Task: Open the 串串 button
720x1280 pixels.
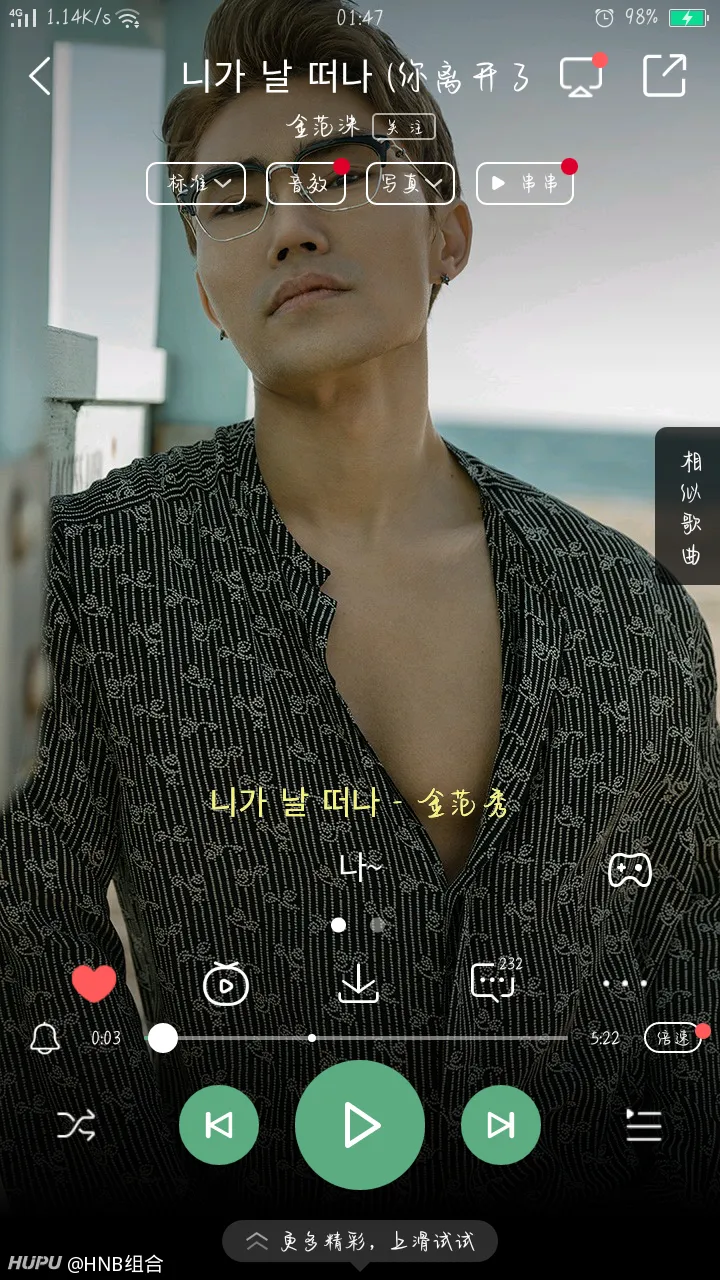Action: click(525, 184)
